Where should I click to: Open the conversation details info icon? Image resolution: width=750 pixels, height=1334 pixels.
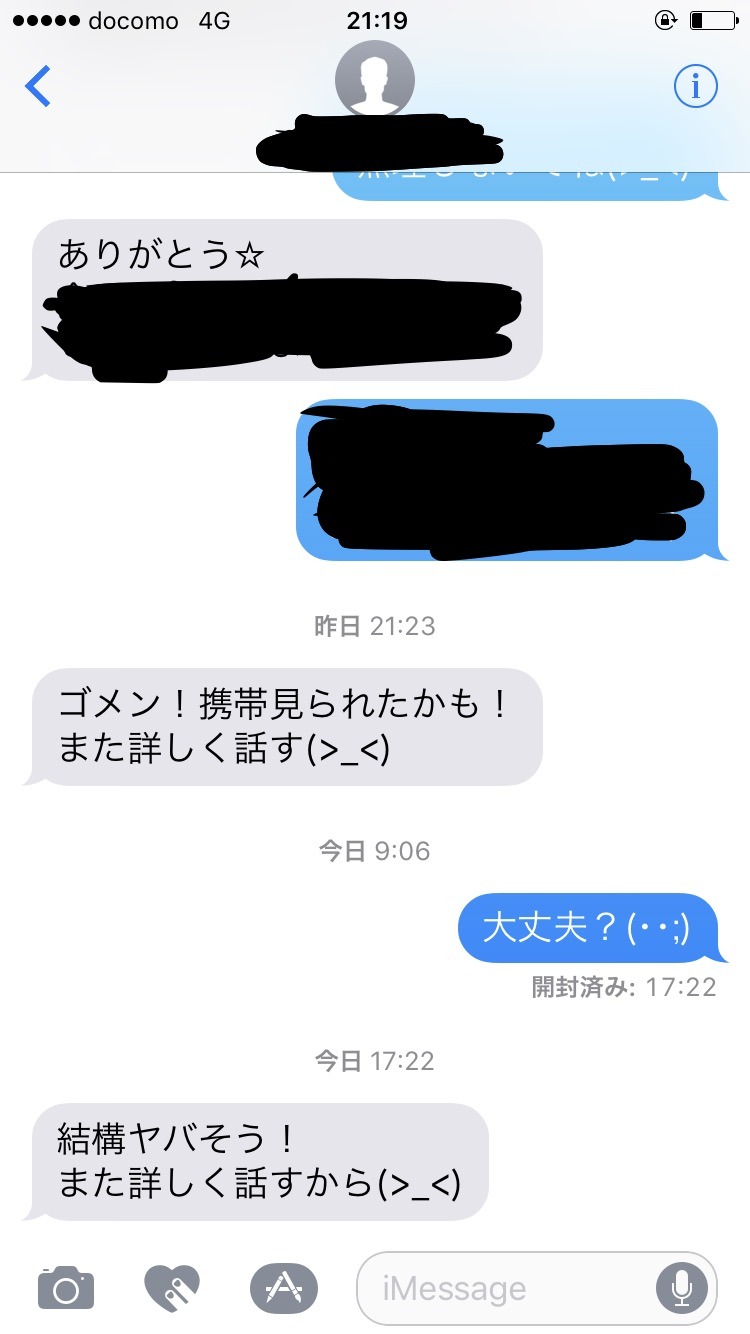pos(696,87)
